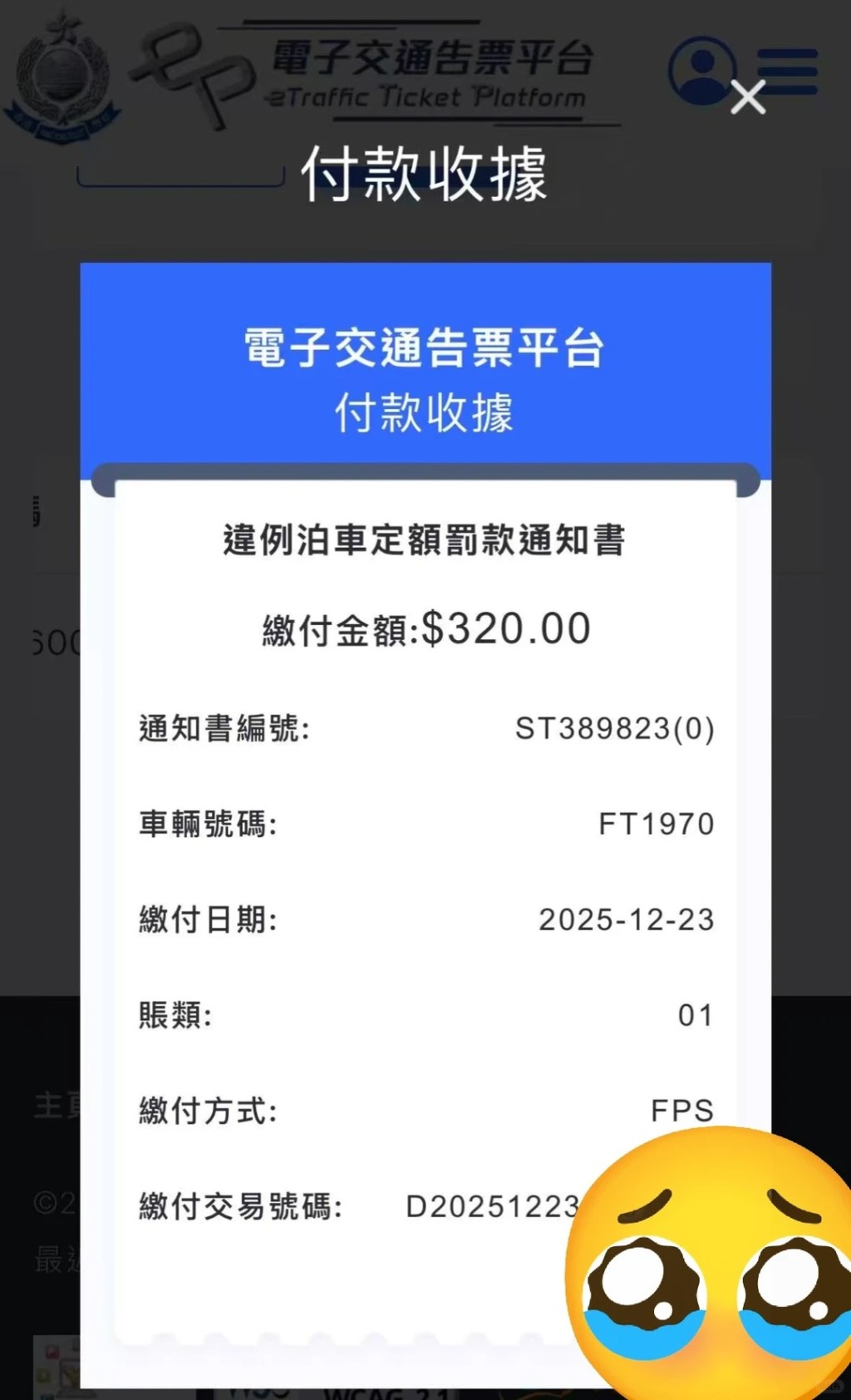
Task: Select the 付款收據 page heading
Action: pyautogui.click(x=426, y=174)
